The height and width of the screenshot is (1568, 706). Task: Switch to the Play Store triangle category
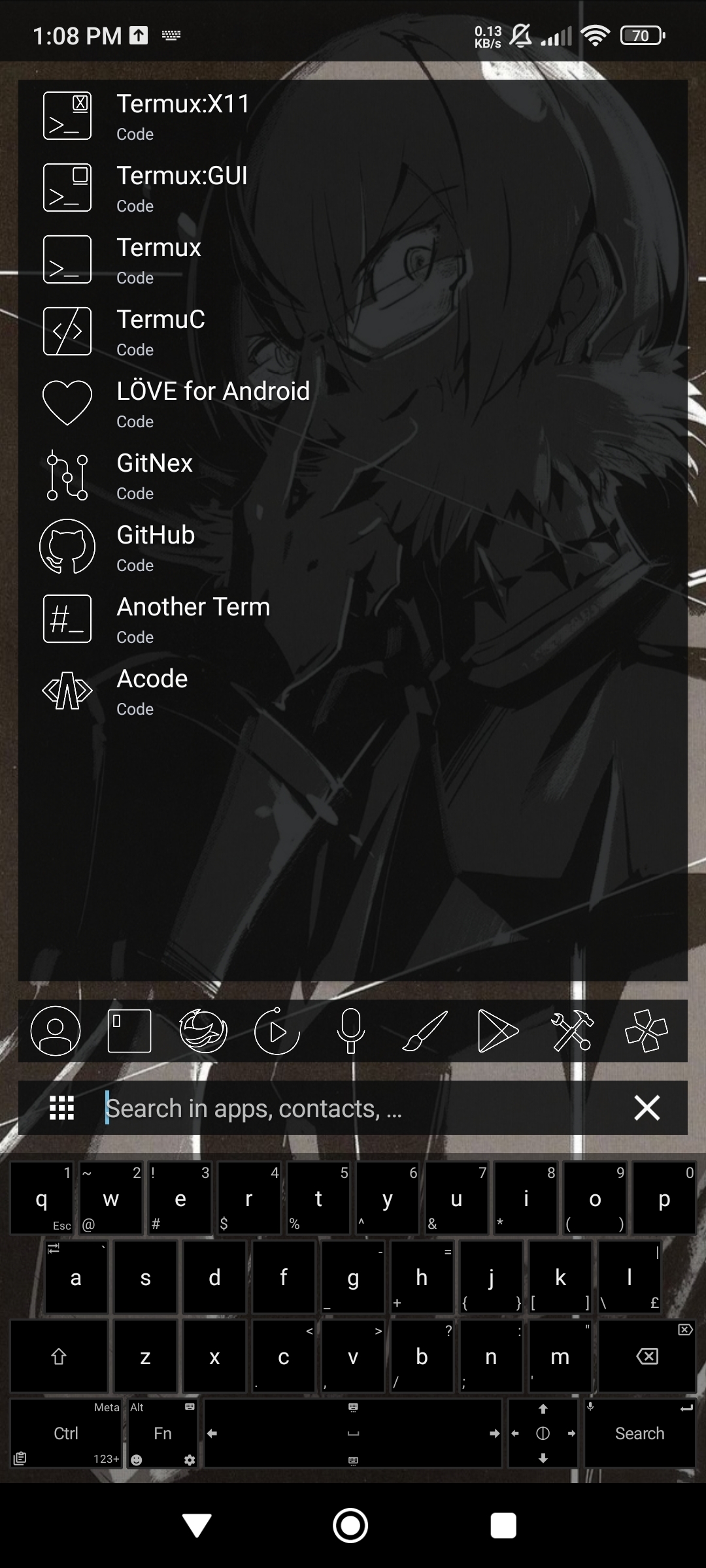click(498, 1031)
